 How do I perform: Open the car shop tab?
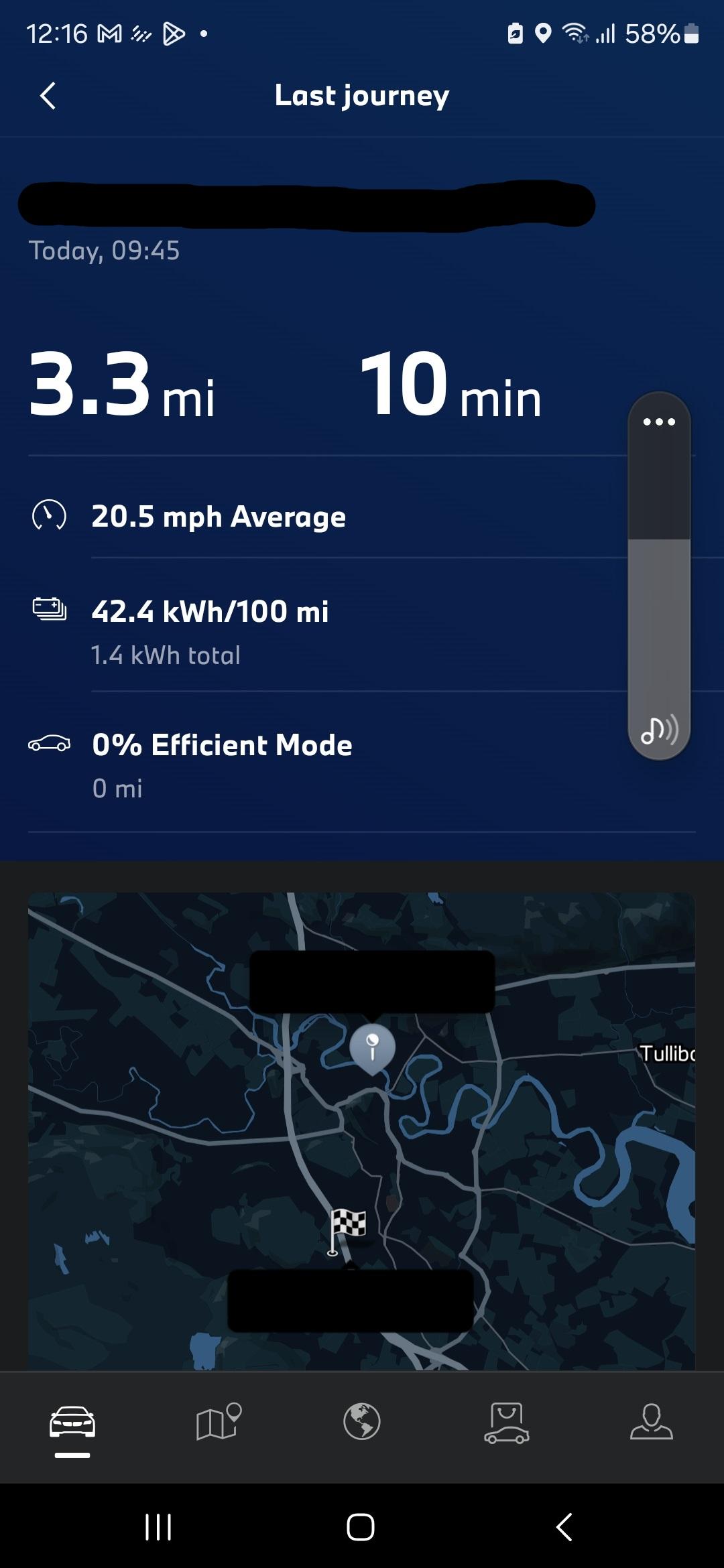click(507, 1422)
